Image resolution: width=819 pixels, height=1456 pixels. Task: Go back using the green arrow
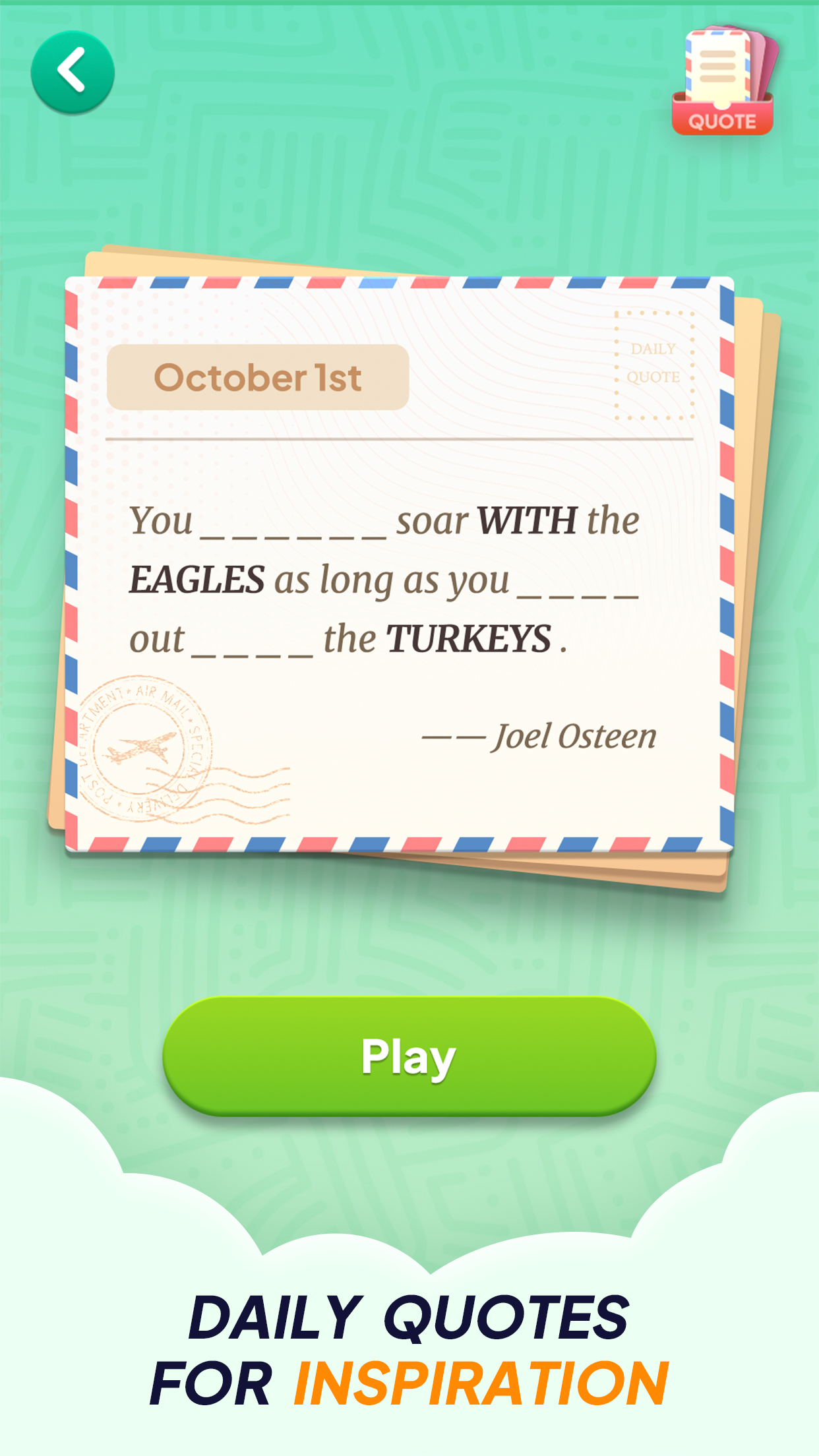[73, 71]
